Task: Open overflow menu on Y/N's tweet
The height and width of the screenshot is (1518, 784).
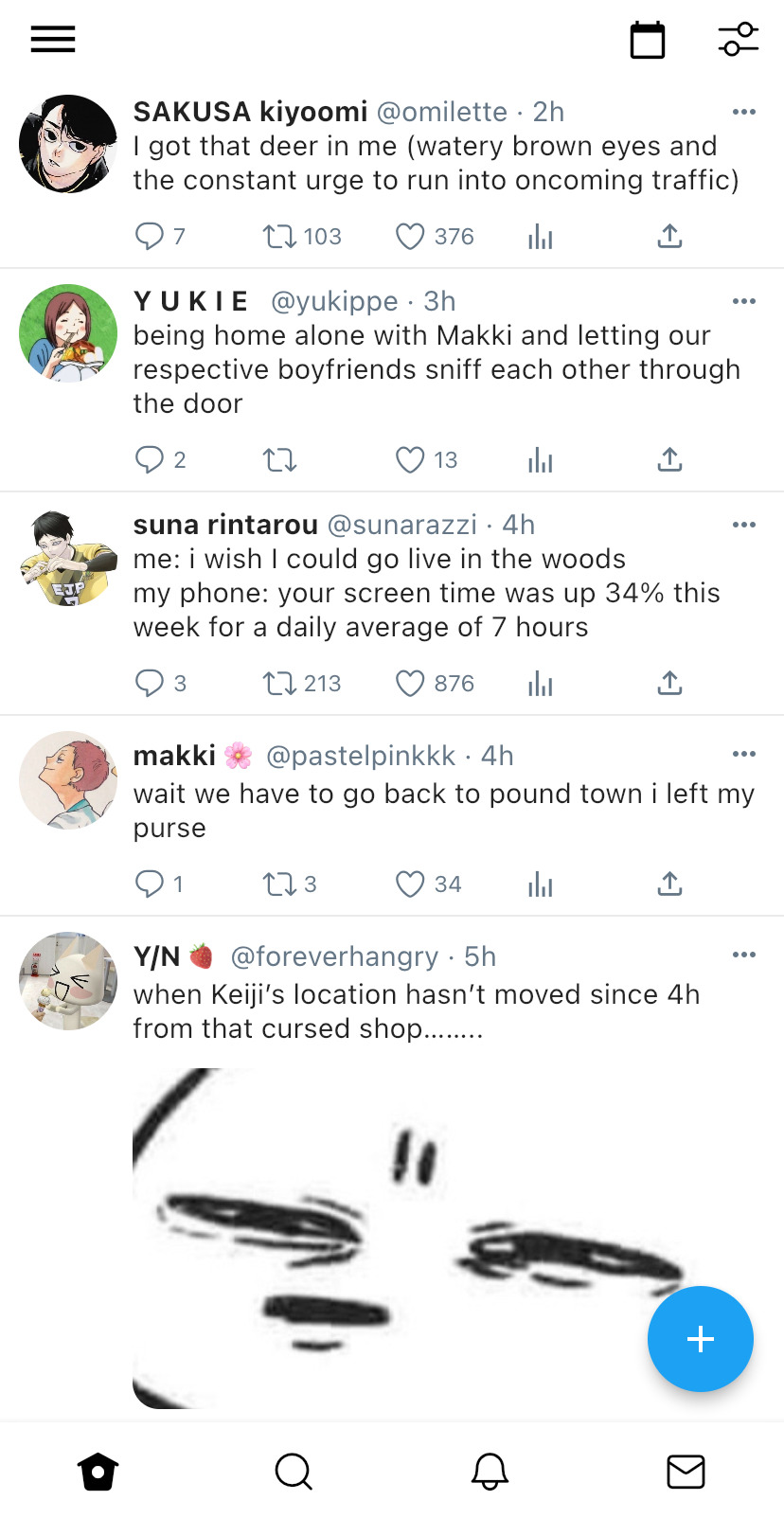Action: pyautogui.click(x=744, y=955)
